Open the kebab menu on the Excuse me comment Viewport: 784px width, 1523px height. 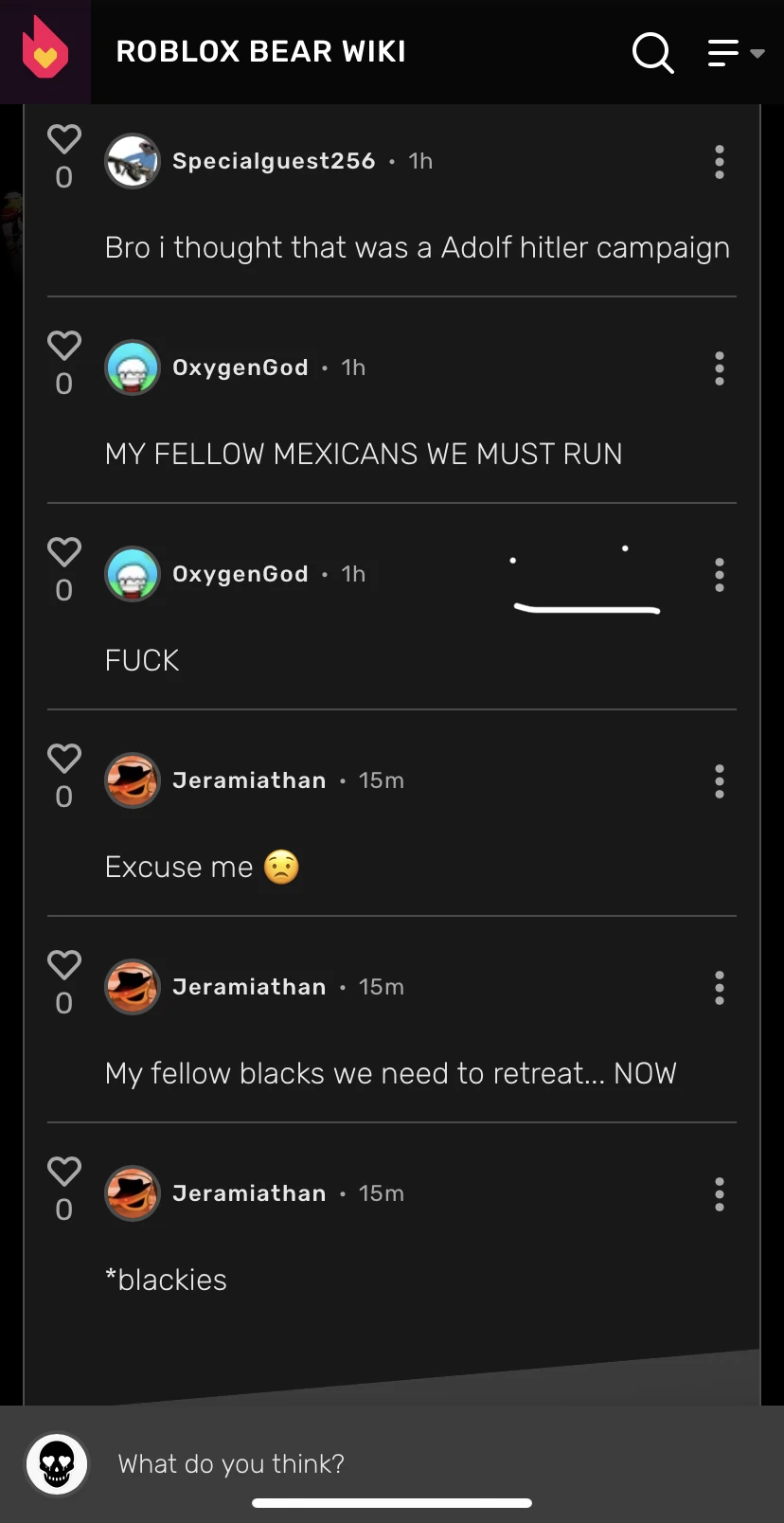tap(720, 781)
